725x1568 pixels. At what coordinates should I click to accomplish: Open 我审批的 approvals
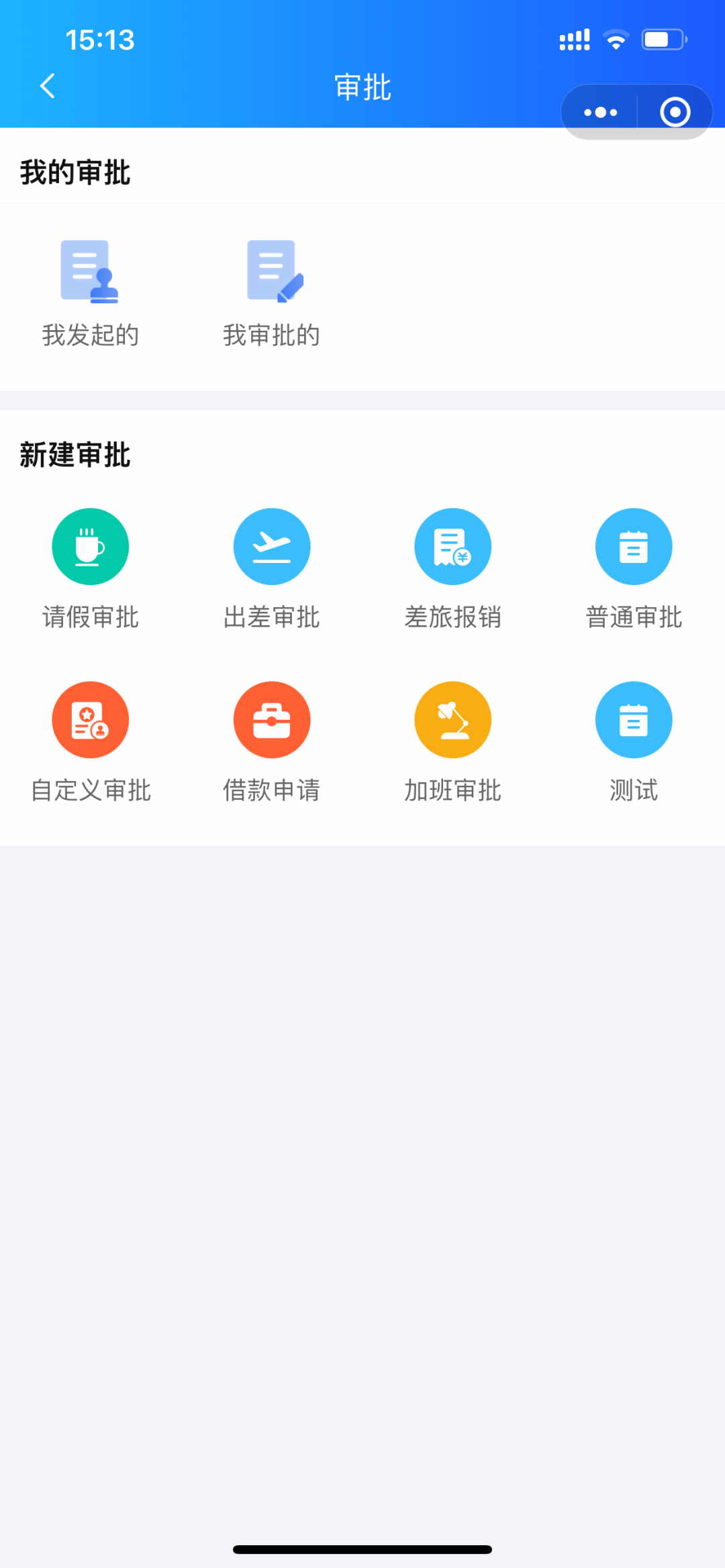coord(272,294)
